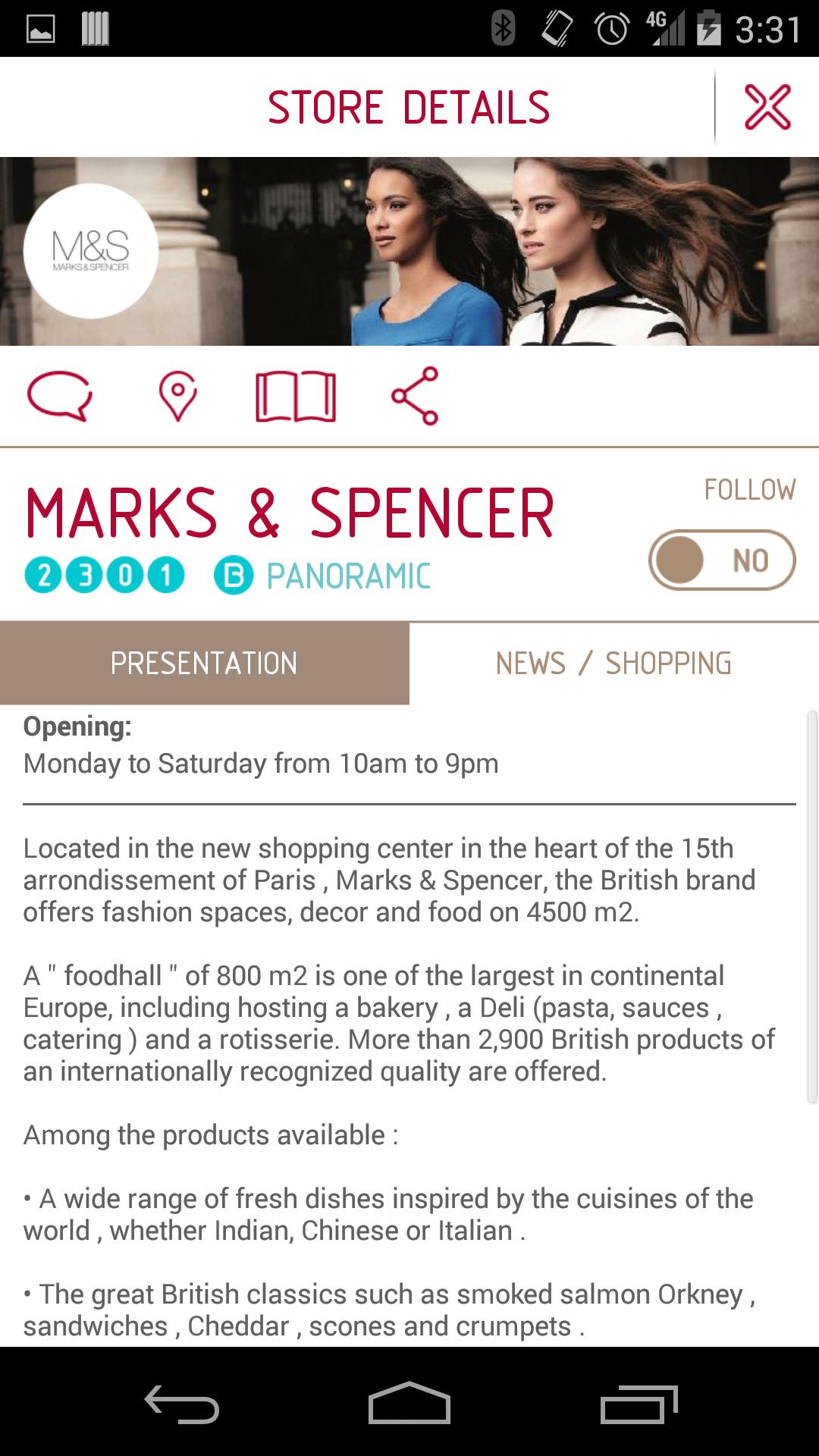Viewport: 819px width, 1456px height.
Task: Open the catalog book icon
Action: (296, 395)
